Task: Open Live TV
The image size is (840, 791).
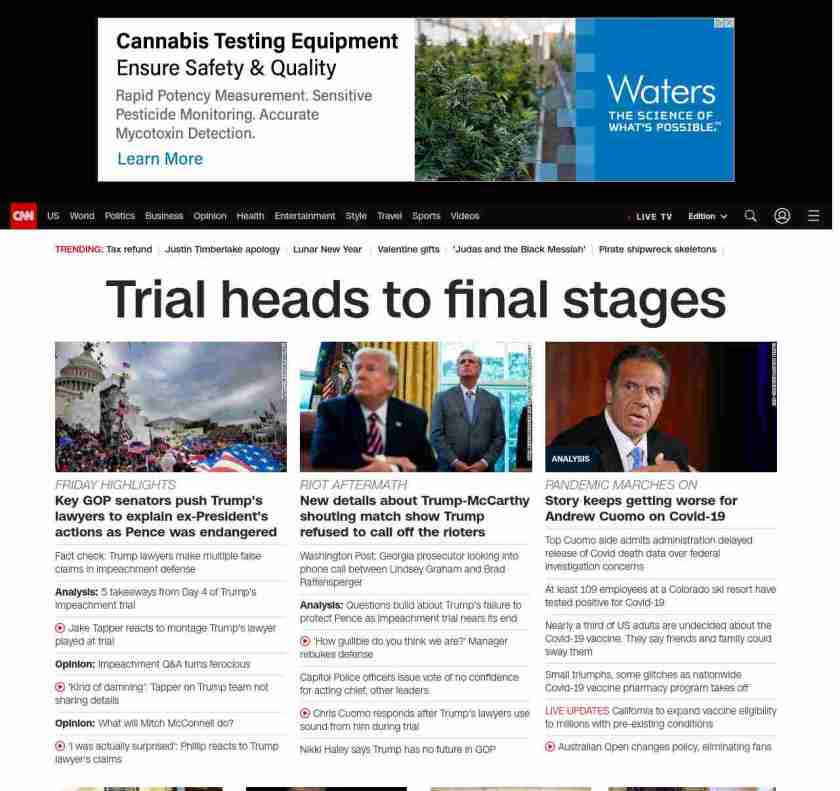Action: pyautogui.click(x=653, y=216)
